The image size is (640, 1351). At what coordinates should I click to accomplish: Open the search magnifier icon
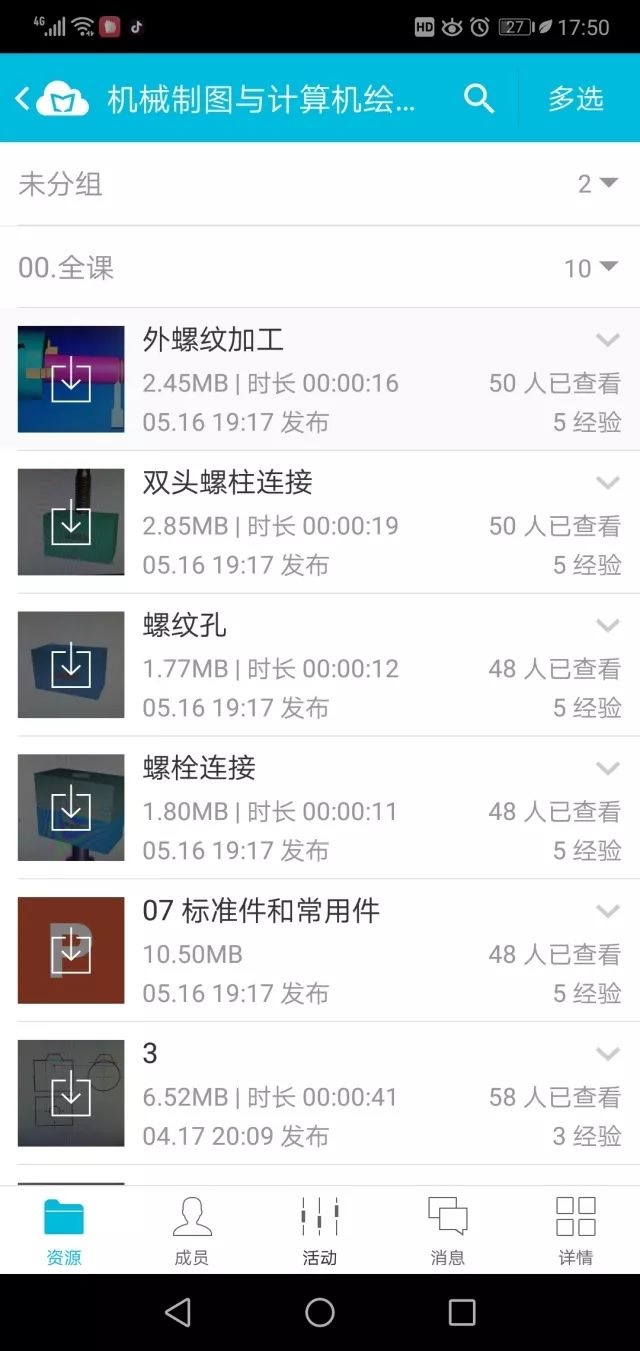[479, 98]
